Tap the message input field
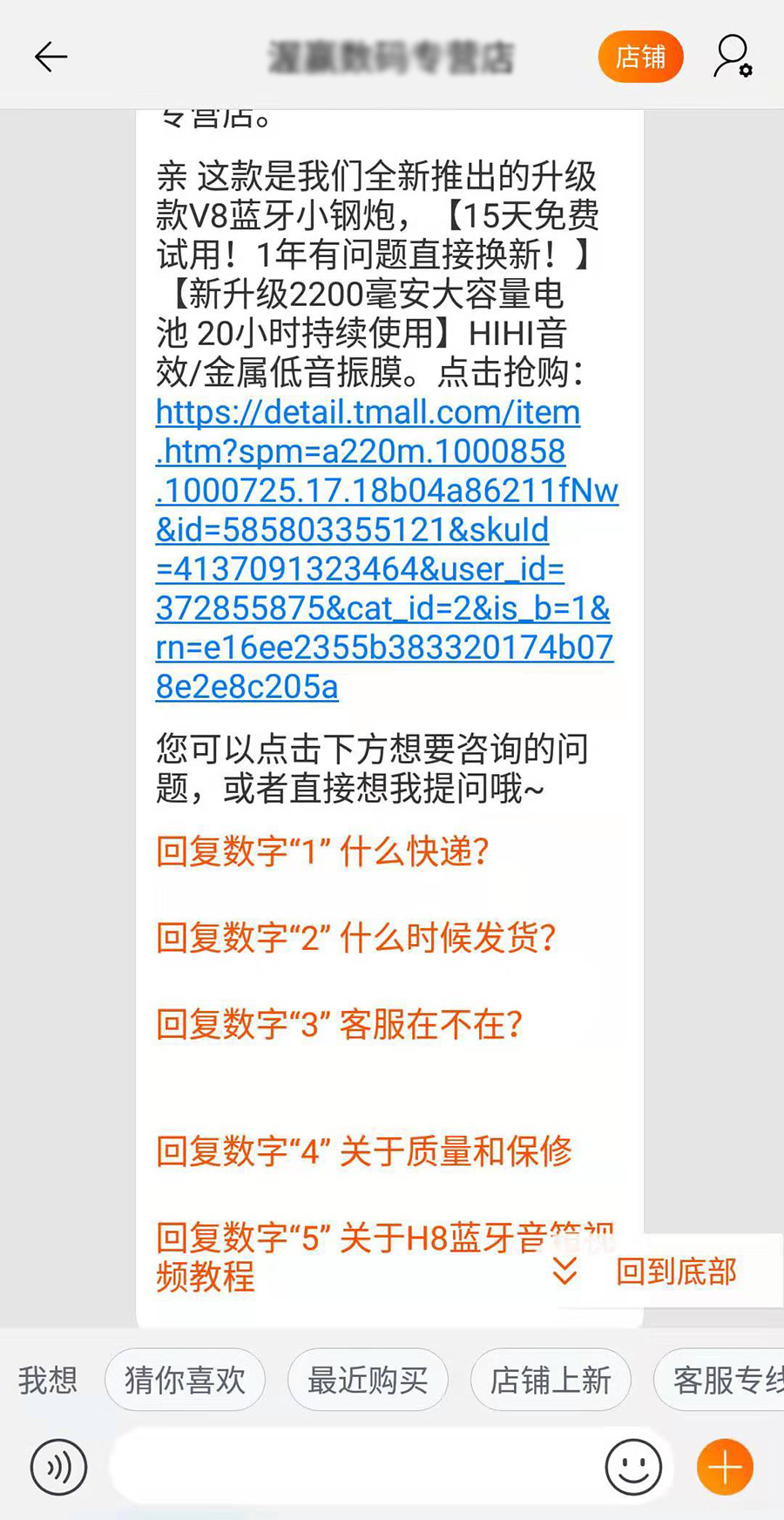The image size is (784, 1520). (348, 1467)
